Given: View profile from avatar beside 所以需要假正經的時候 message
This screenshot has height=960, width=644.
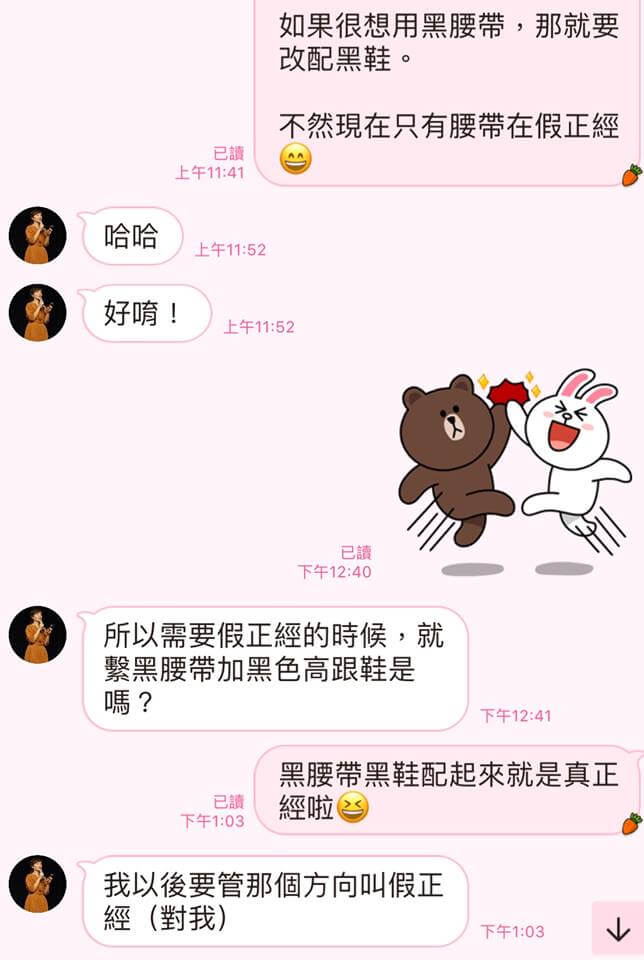Looking at the screenshot, I should tap(37, 634).
